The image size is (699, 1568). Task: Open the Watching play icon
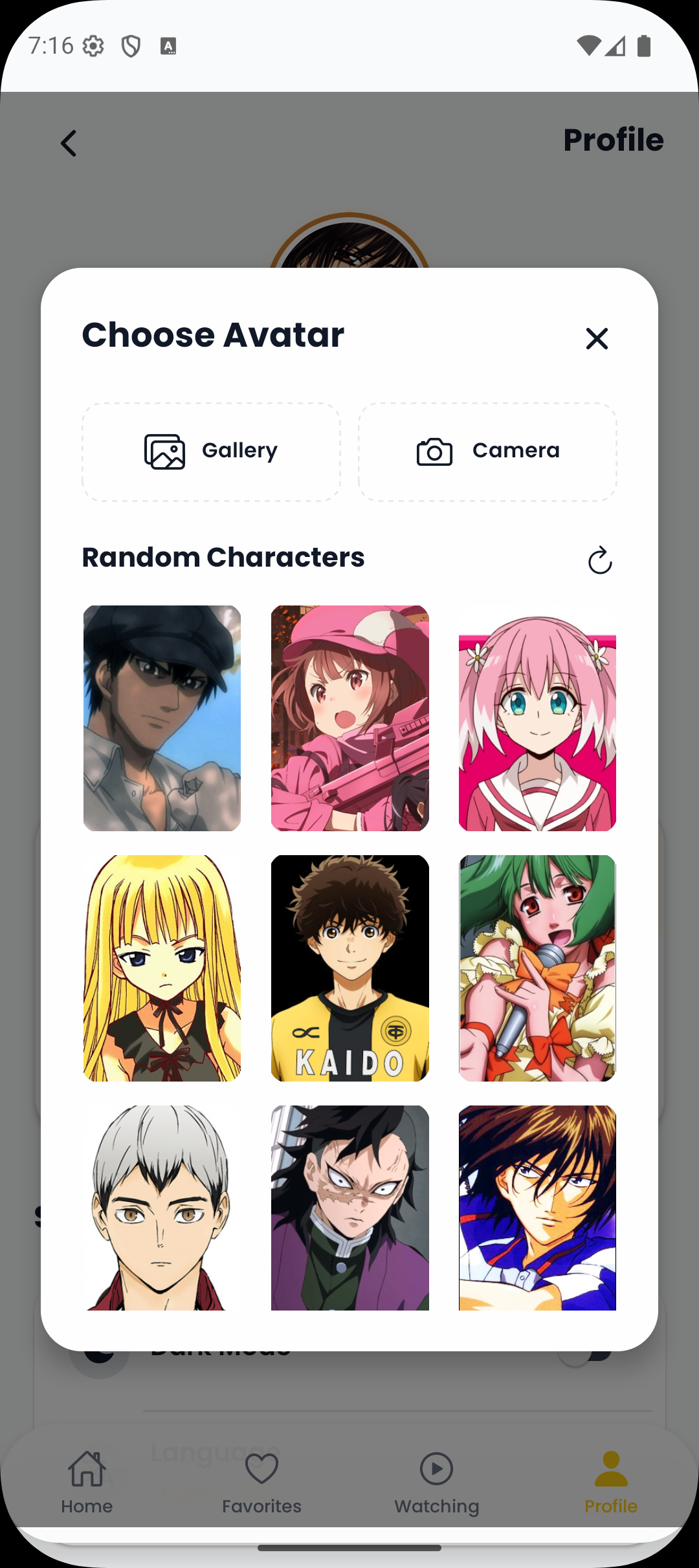coord(436,1468)
